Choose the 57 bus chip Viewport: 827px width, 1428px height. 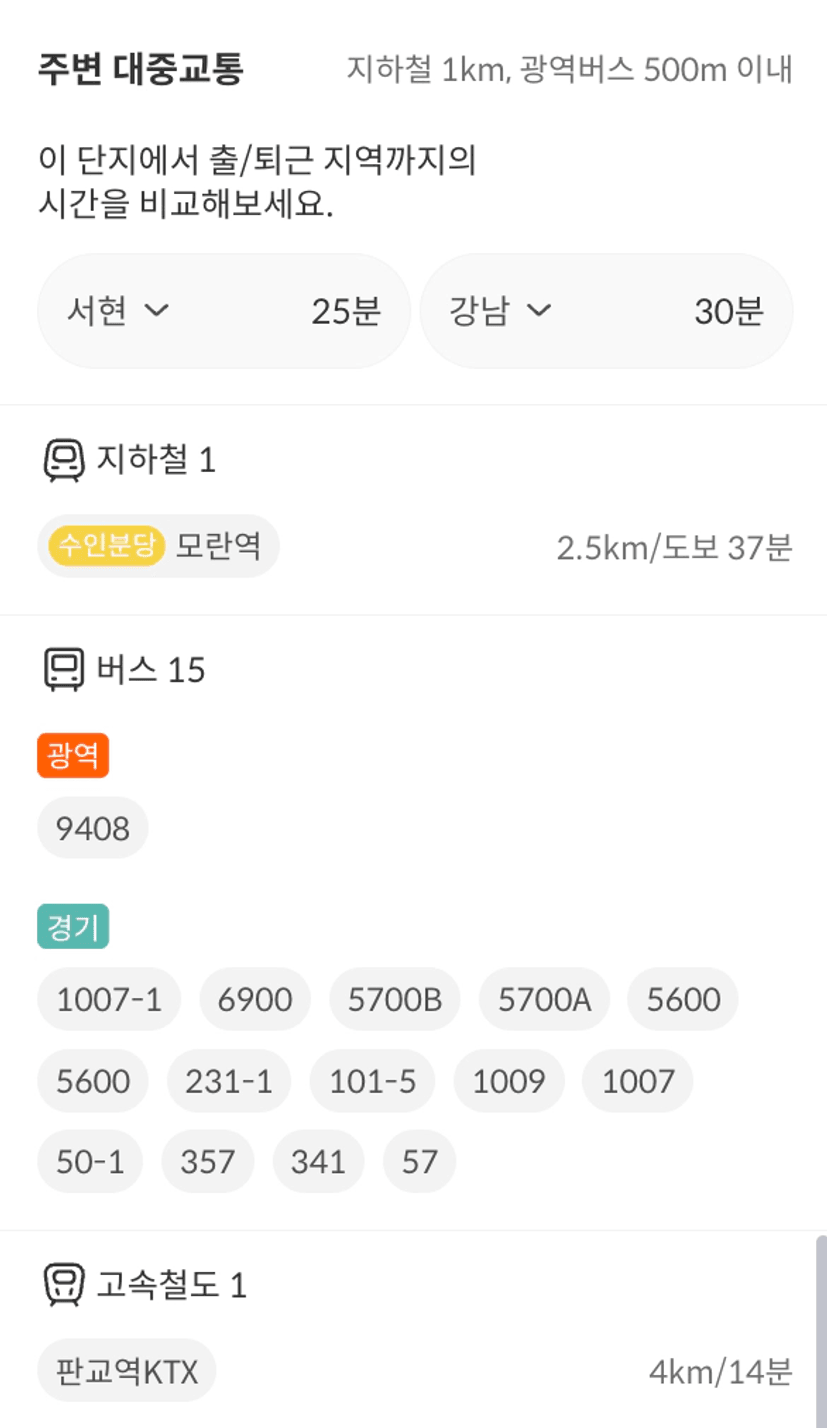420,1161
